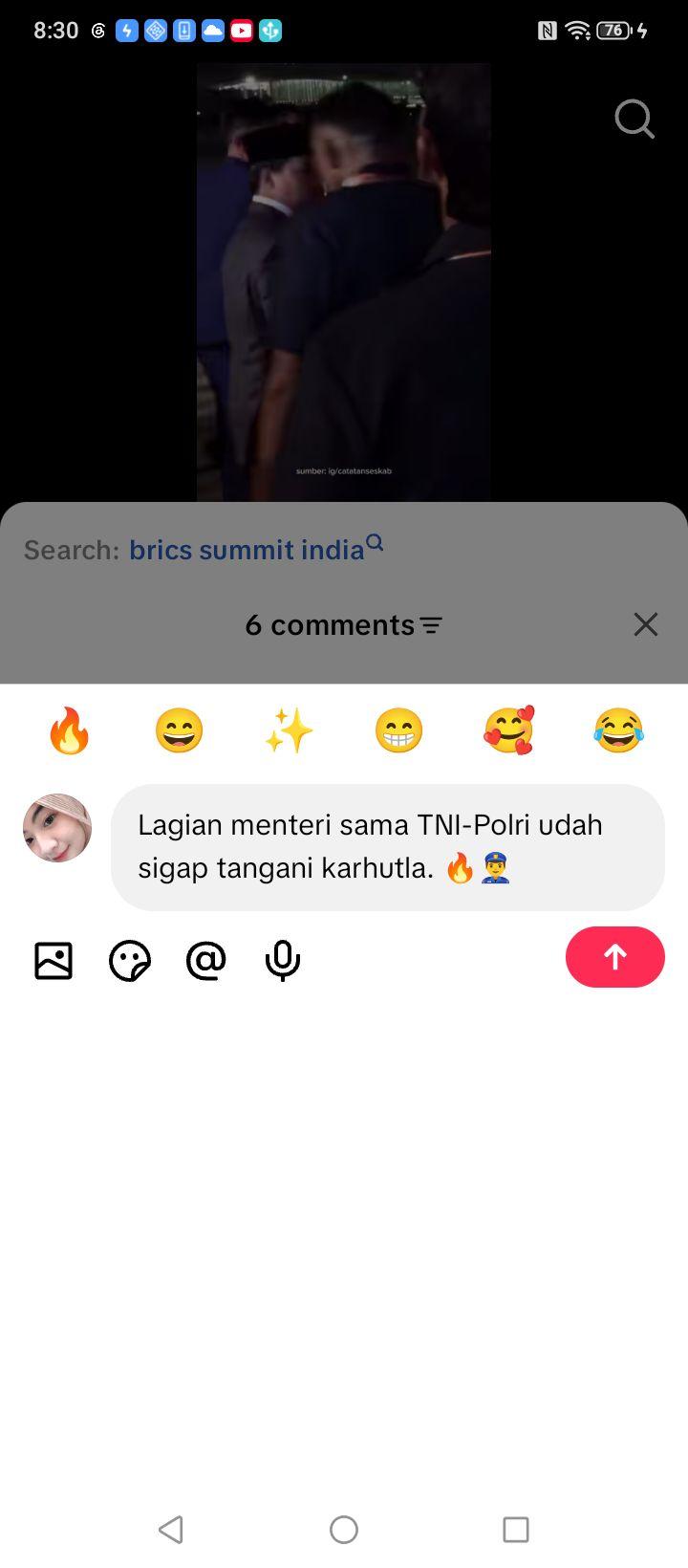Open the sticker picker

130,961
